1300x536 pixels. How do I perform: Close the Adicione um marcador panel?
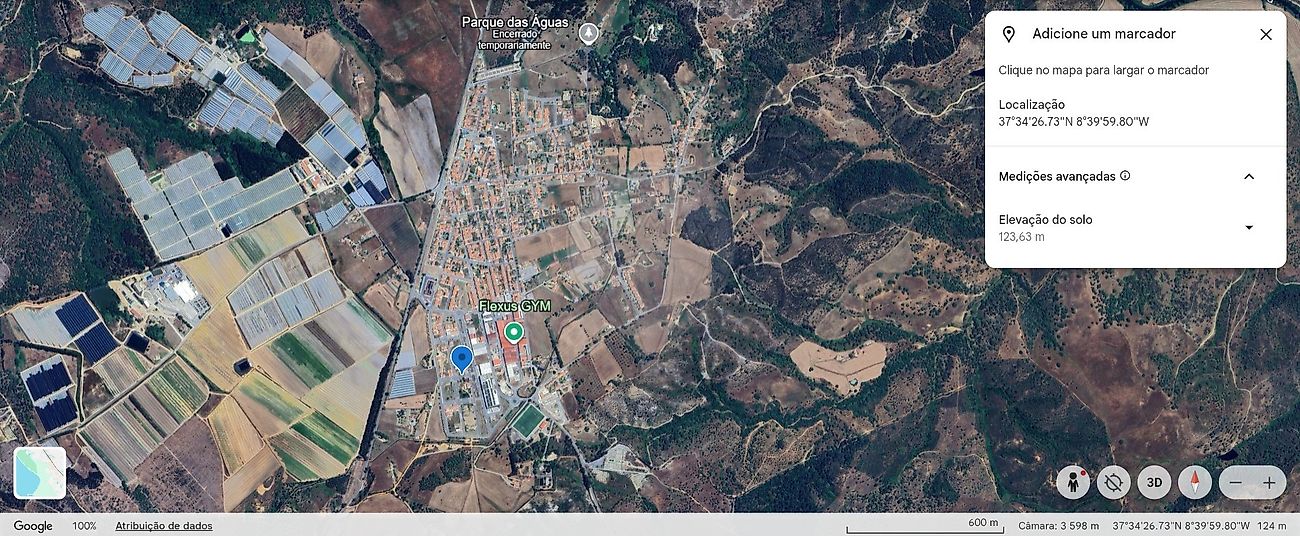click(x=1266, y=34)
